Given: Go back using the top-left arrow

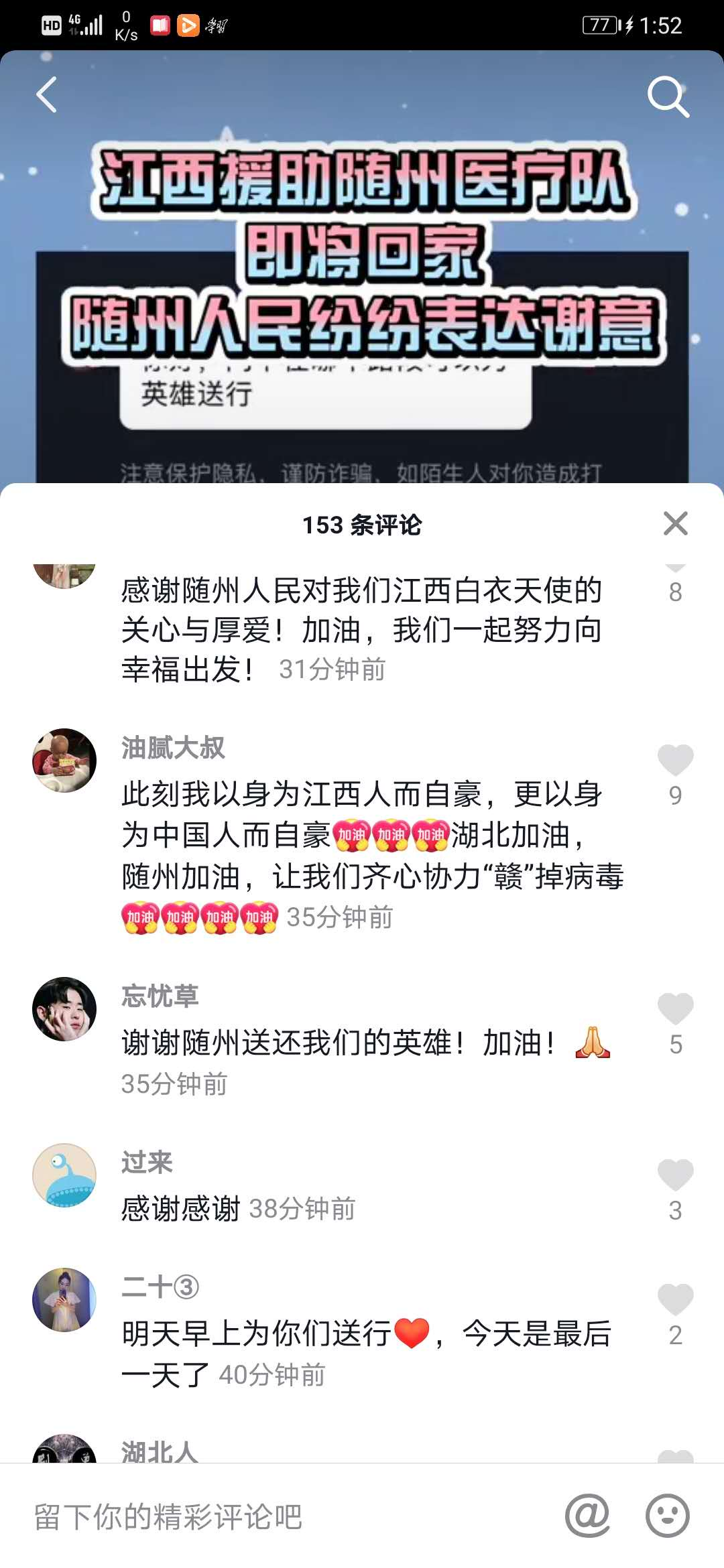Looking at the screenshot, I should (47, 94).
